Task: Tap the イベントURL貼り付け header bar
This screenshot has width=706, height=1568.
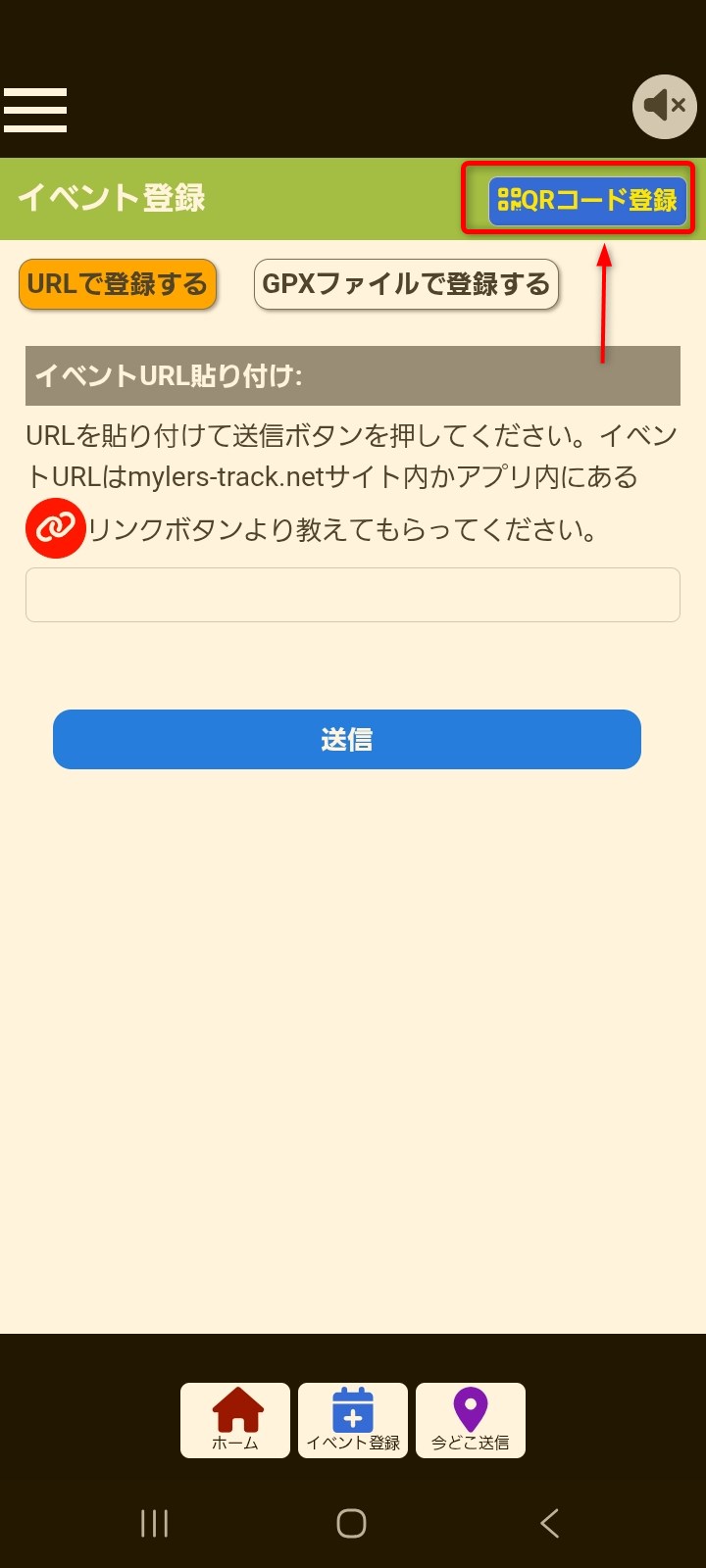Action: click(352, 373)
